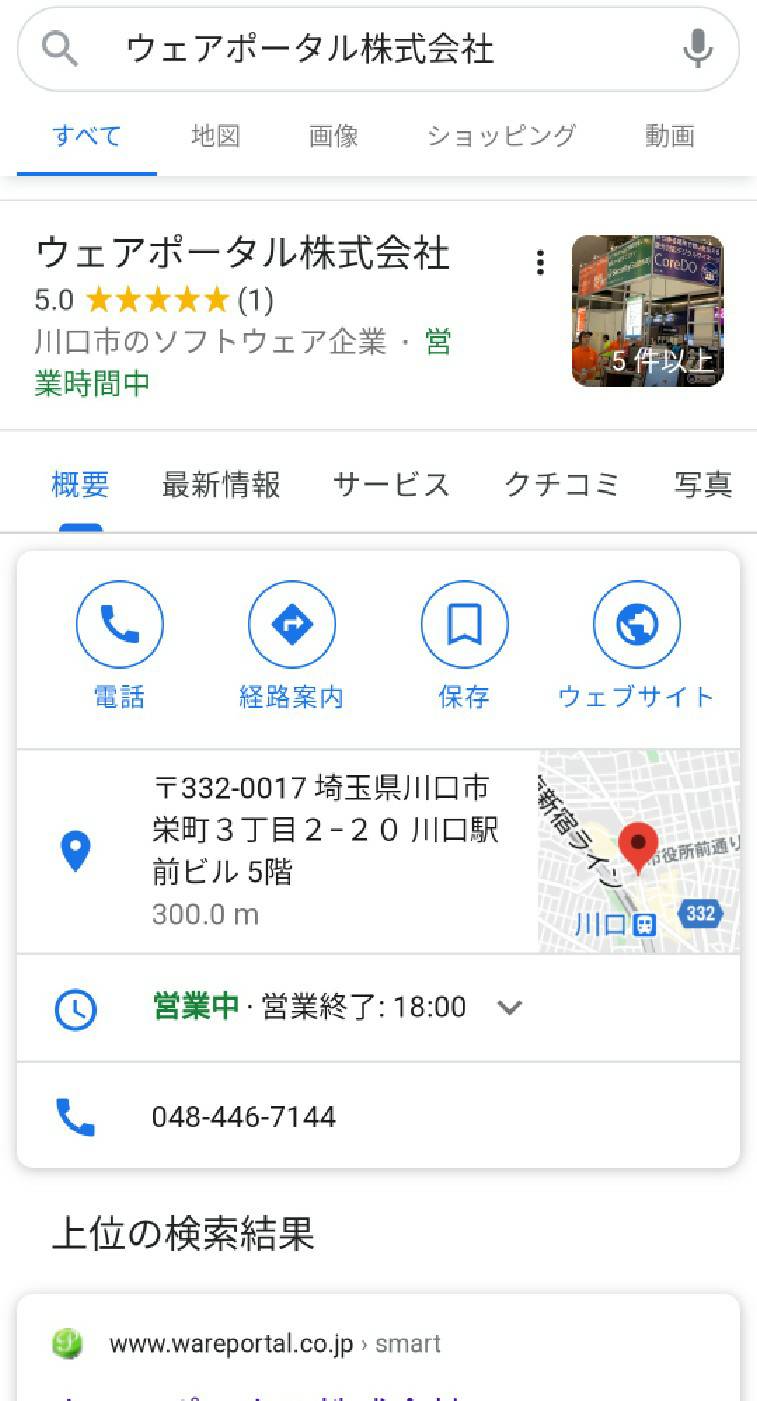Switch to the 地図 search tab
Screen dimensions: 757x1401
click(x=215, y=136)
